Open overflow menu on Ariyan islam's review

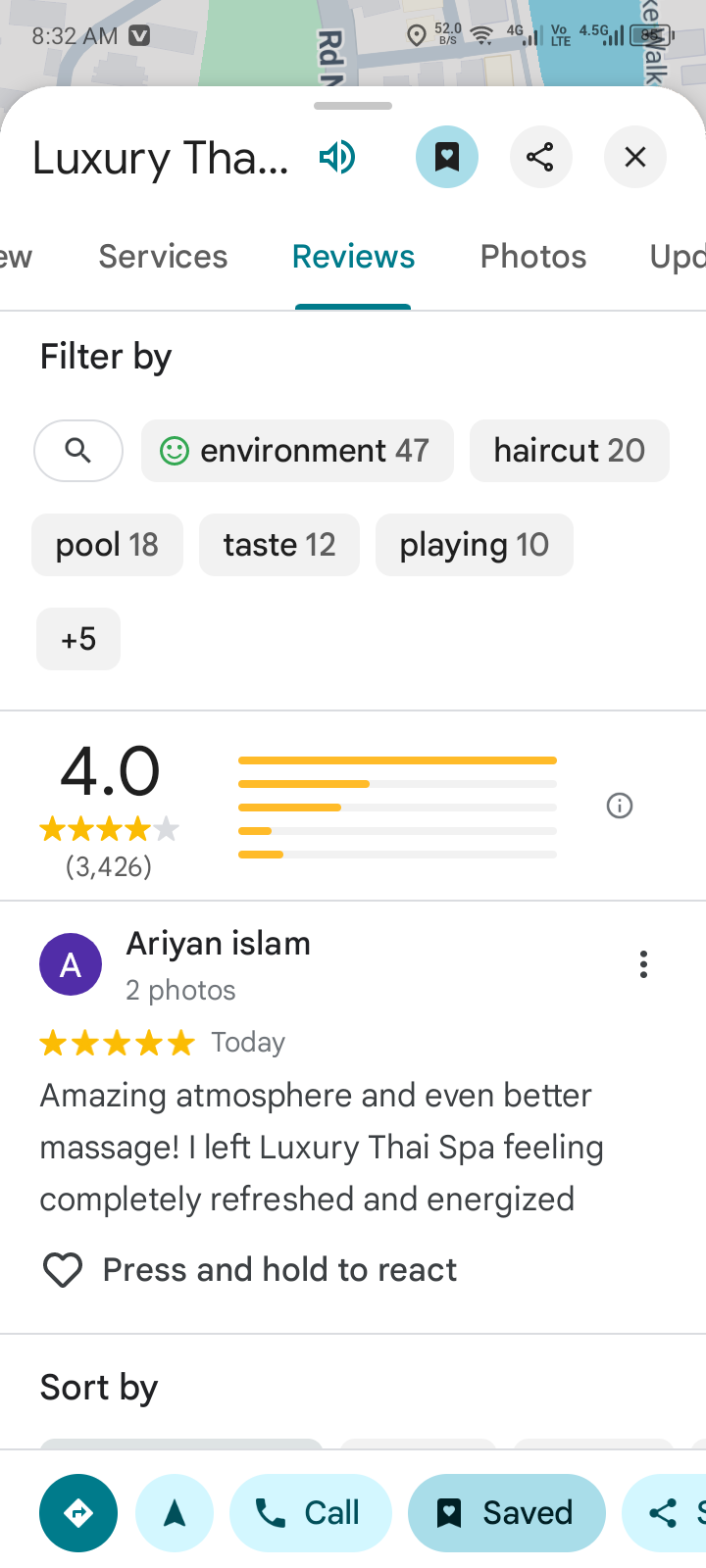pos(643,964)
